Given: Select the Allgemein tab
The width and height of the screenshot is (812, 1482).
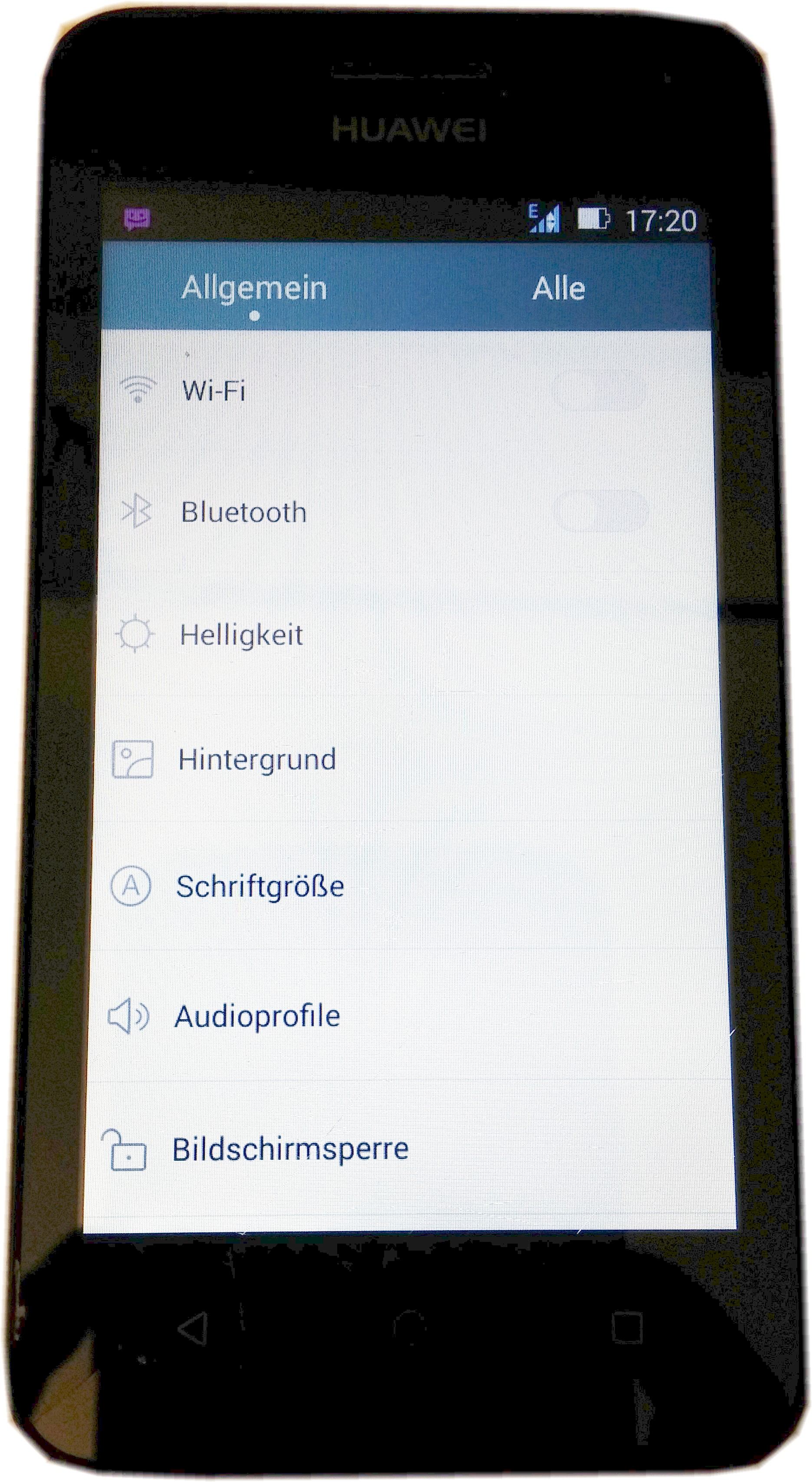Looking at the screenshot, I should coord(255,287).
